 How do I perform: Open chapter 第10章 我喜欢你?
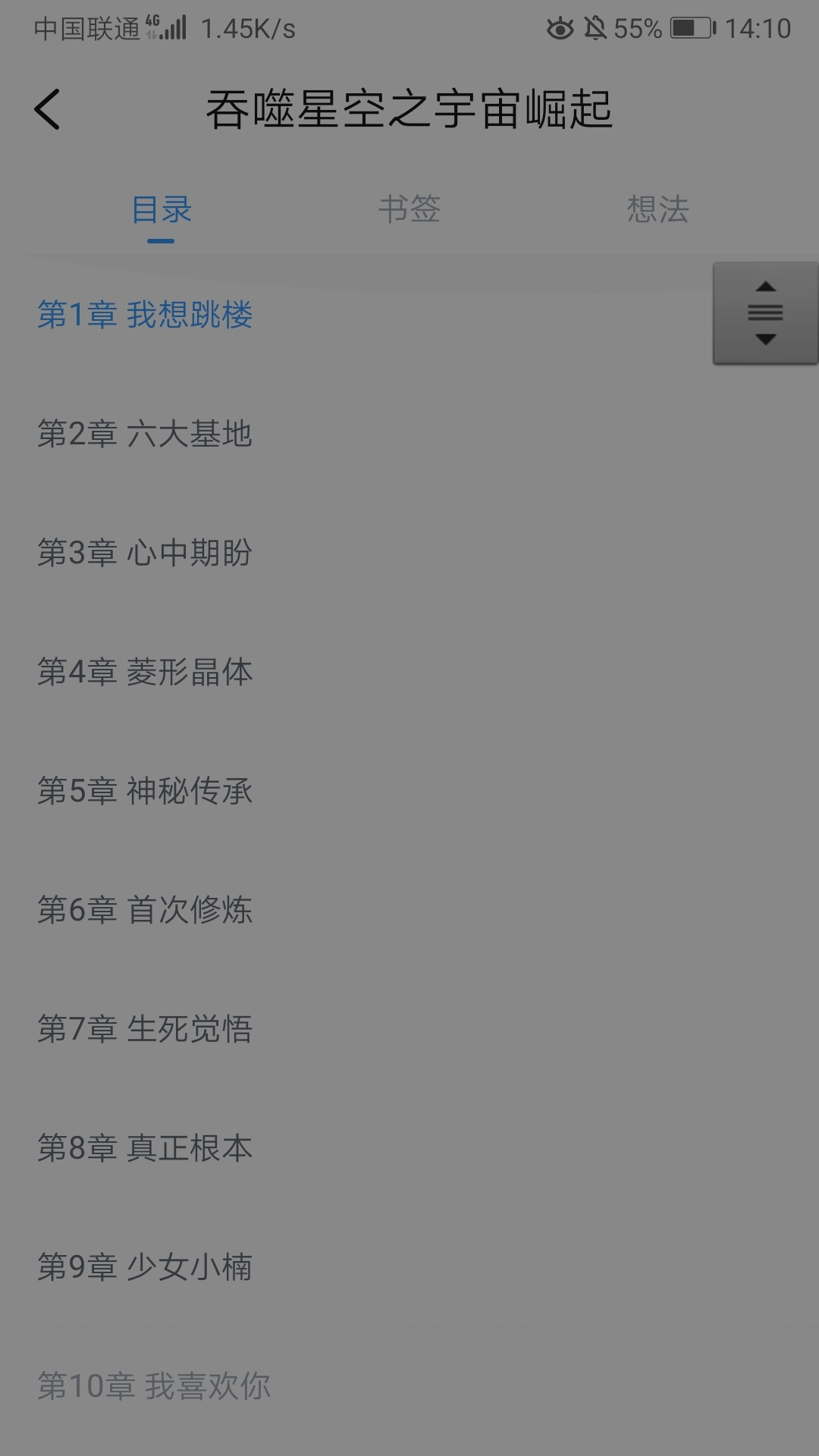[x=155, y=1386]
